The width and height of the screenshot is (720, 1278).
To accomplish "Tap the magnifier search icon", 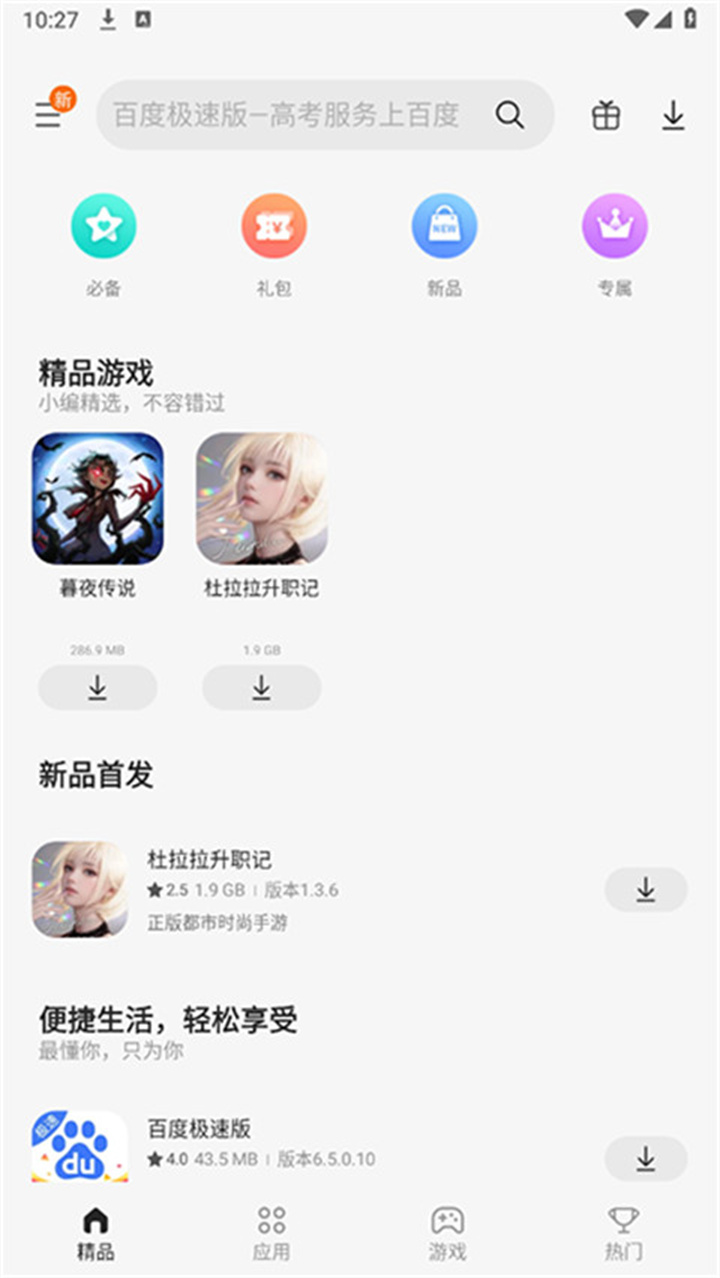I will coord(510,115).
